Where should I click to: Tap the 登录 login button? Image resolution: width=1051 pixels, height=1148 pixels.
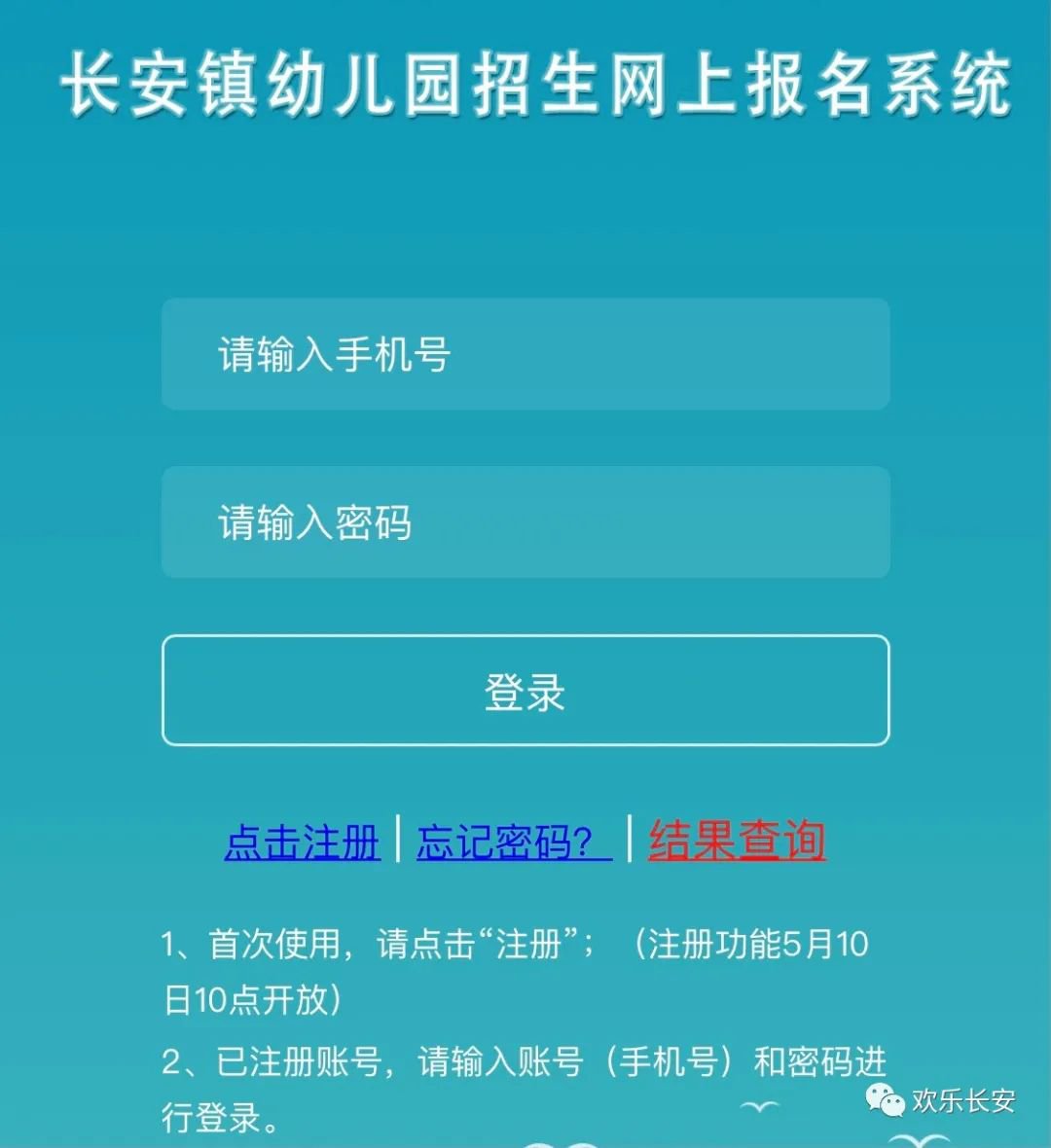pyautogui.click(x=525, y=691)
